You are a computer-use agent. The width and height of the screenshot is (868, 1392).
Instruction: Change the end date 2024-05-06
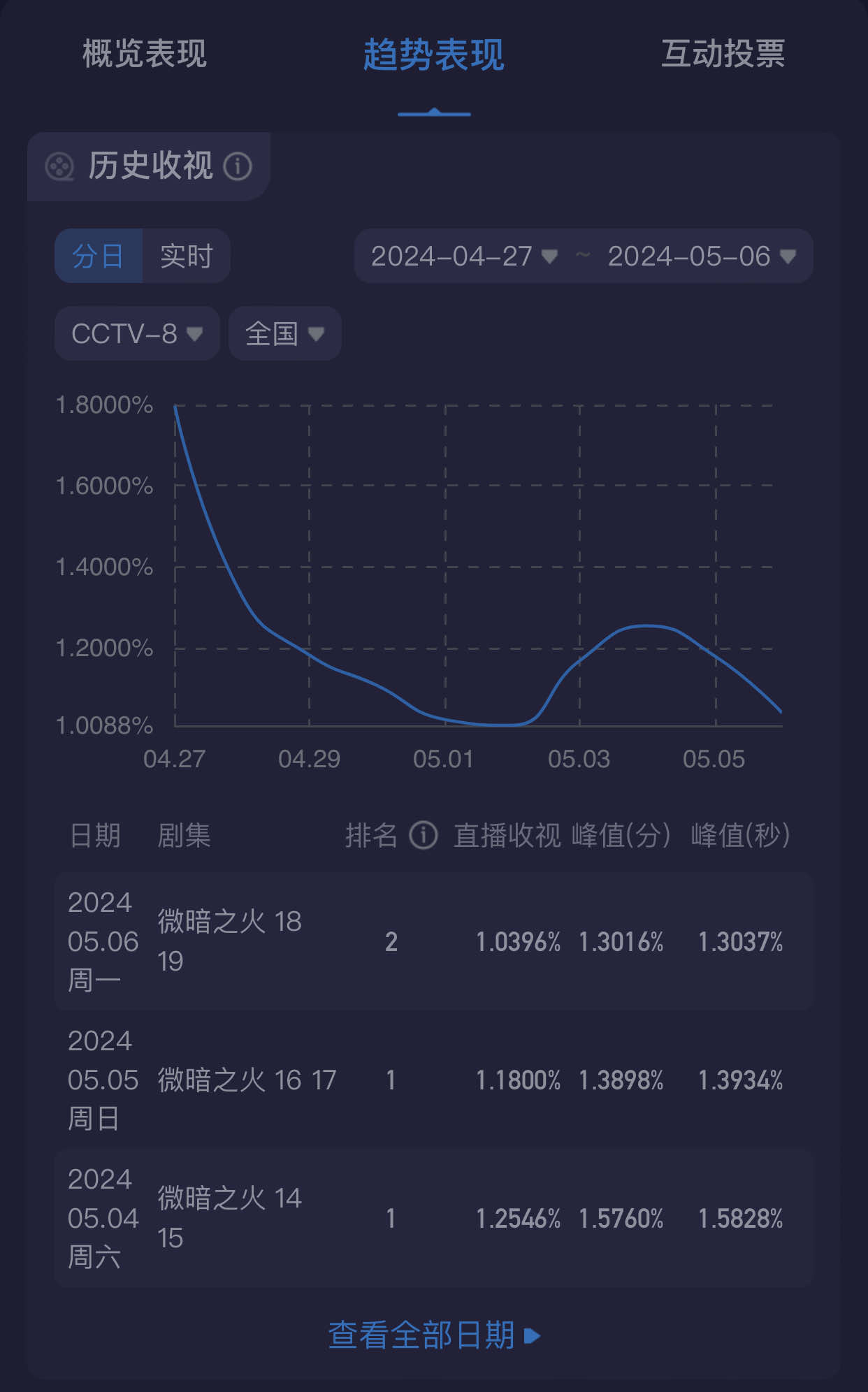coord(701,256)
